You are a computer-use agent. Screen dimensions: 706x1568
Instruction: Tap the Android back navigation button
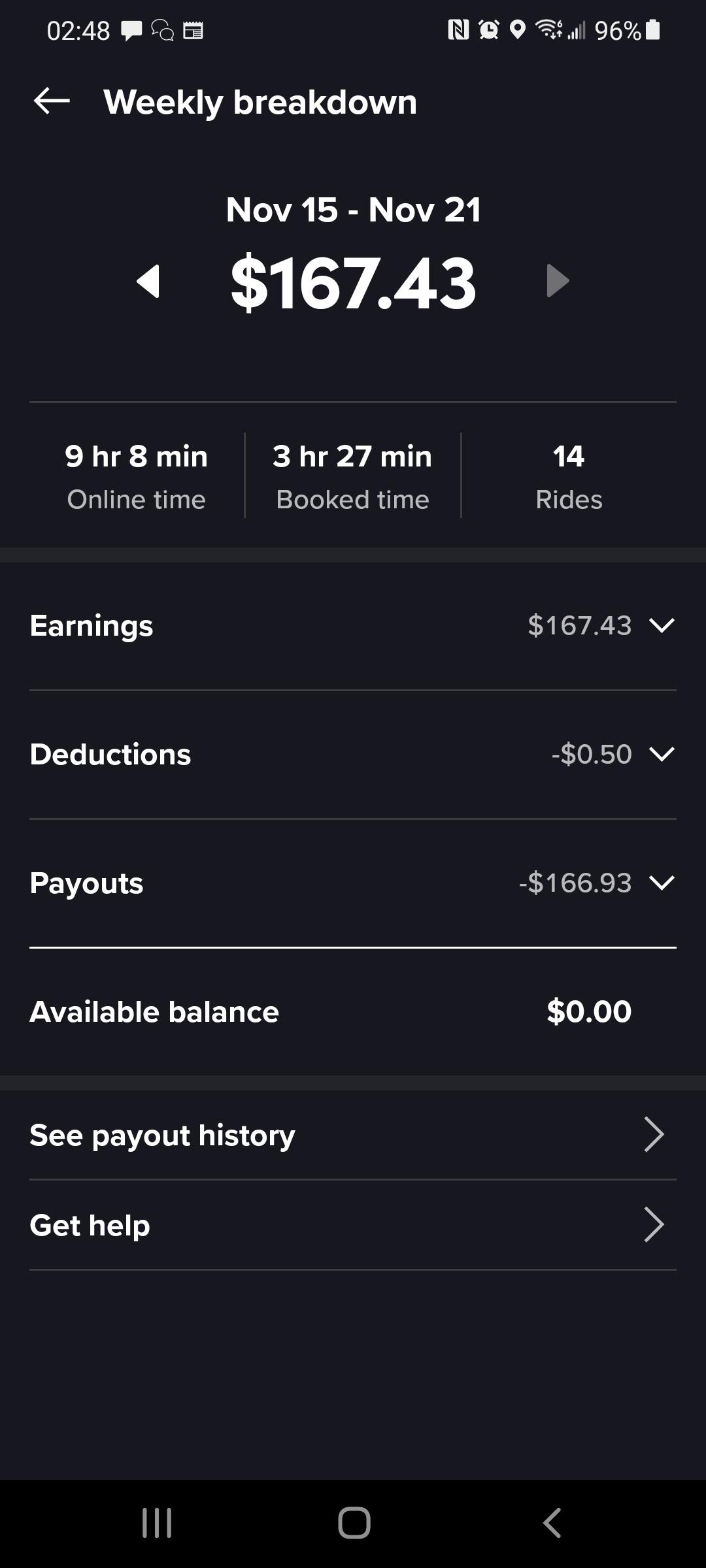coord(552,1522)
